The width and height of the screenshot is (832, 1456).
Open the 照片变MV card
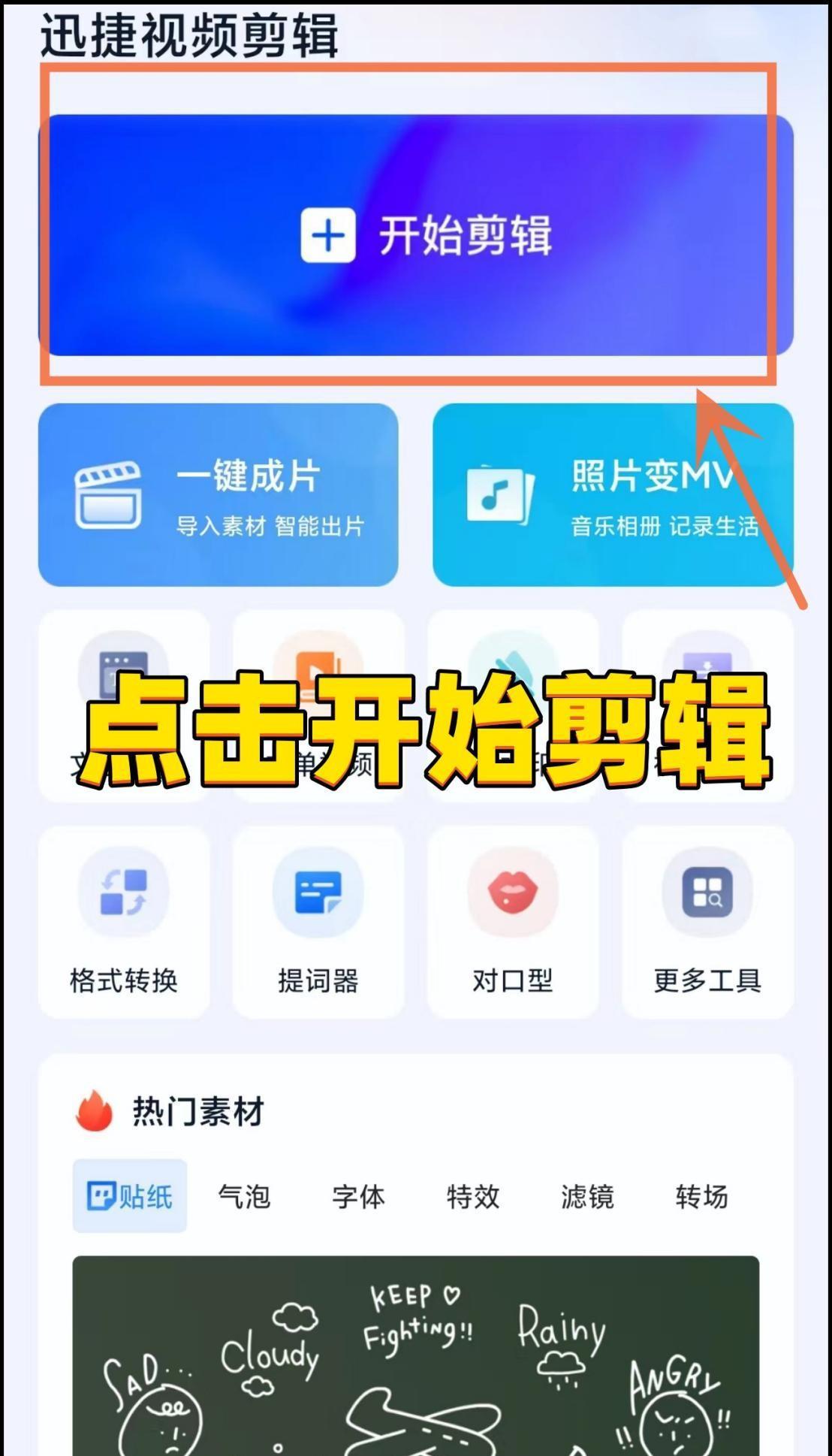612,494
